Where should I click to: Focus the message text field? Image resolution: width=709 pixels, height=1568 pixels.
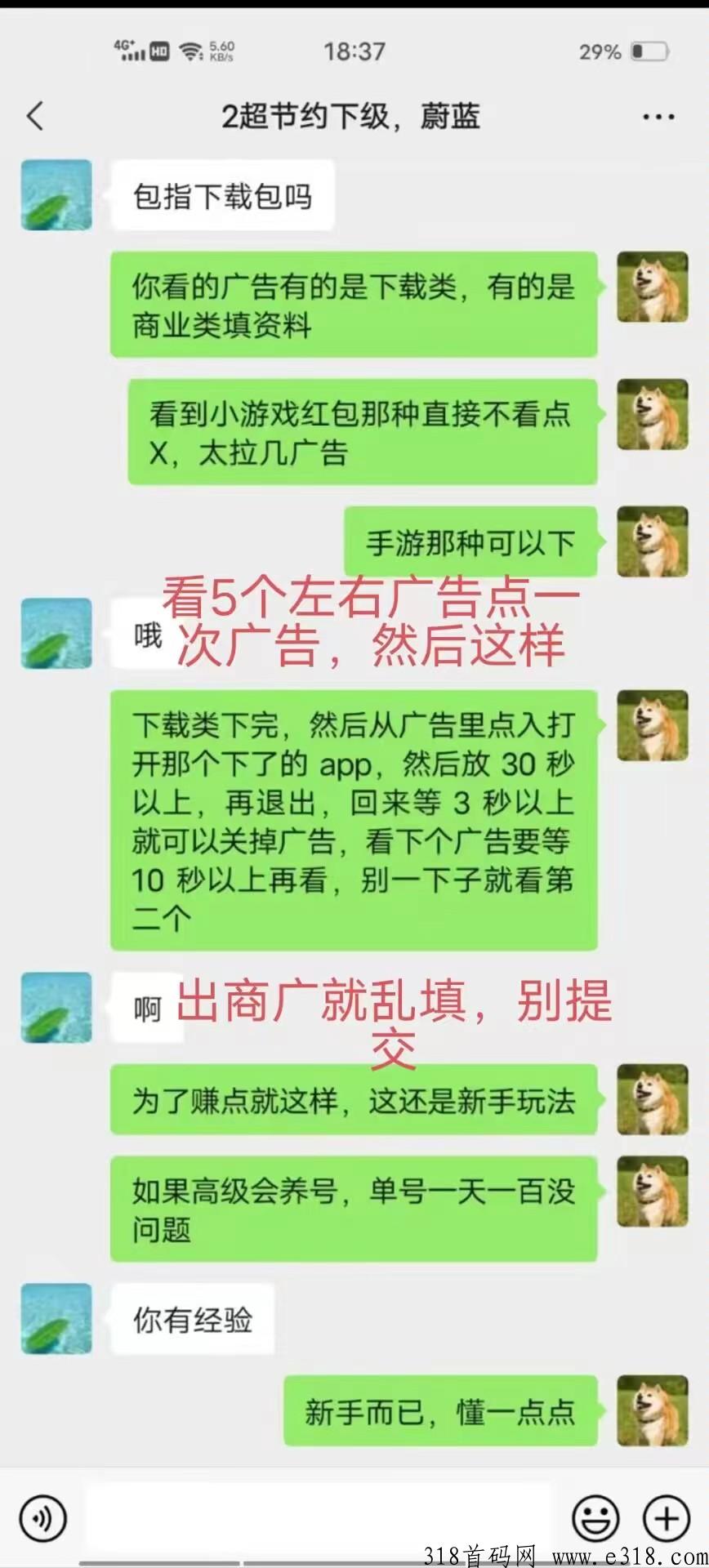(x=317, y=1517)
